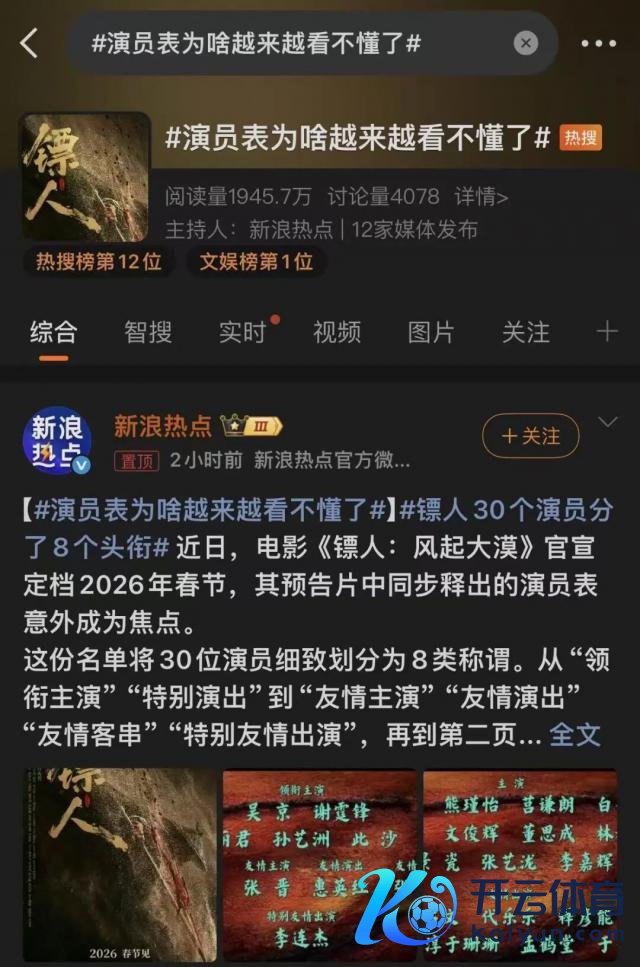Switch to the 图片 tab
Screen dimensions: 640x967
431,332
